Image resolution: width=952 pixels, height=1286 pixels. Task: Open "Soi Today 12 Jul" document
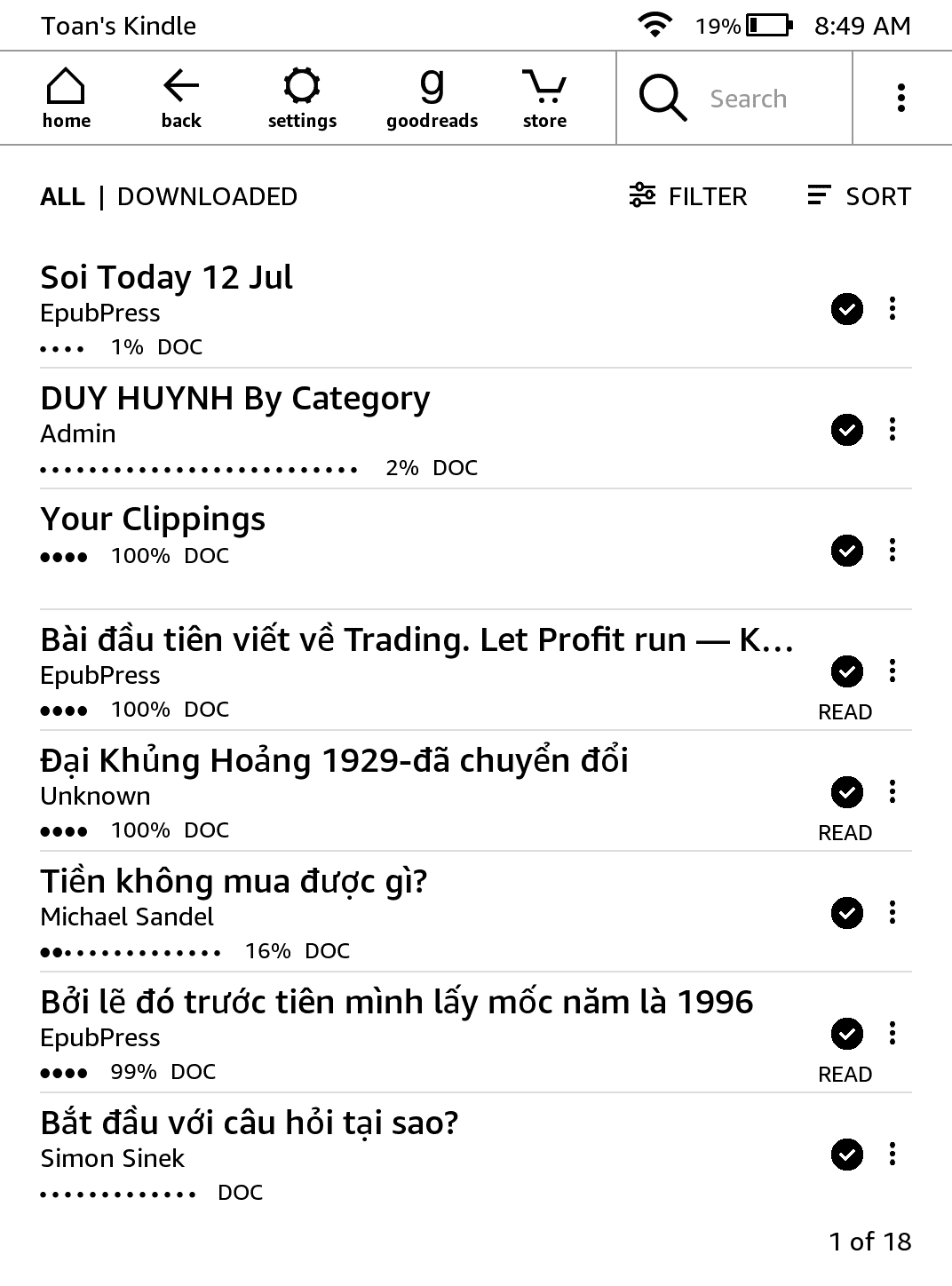pyautogui.click(x=167, y=278)
